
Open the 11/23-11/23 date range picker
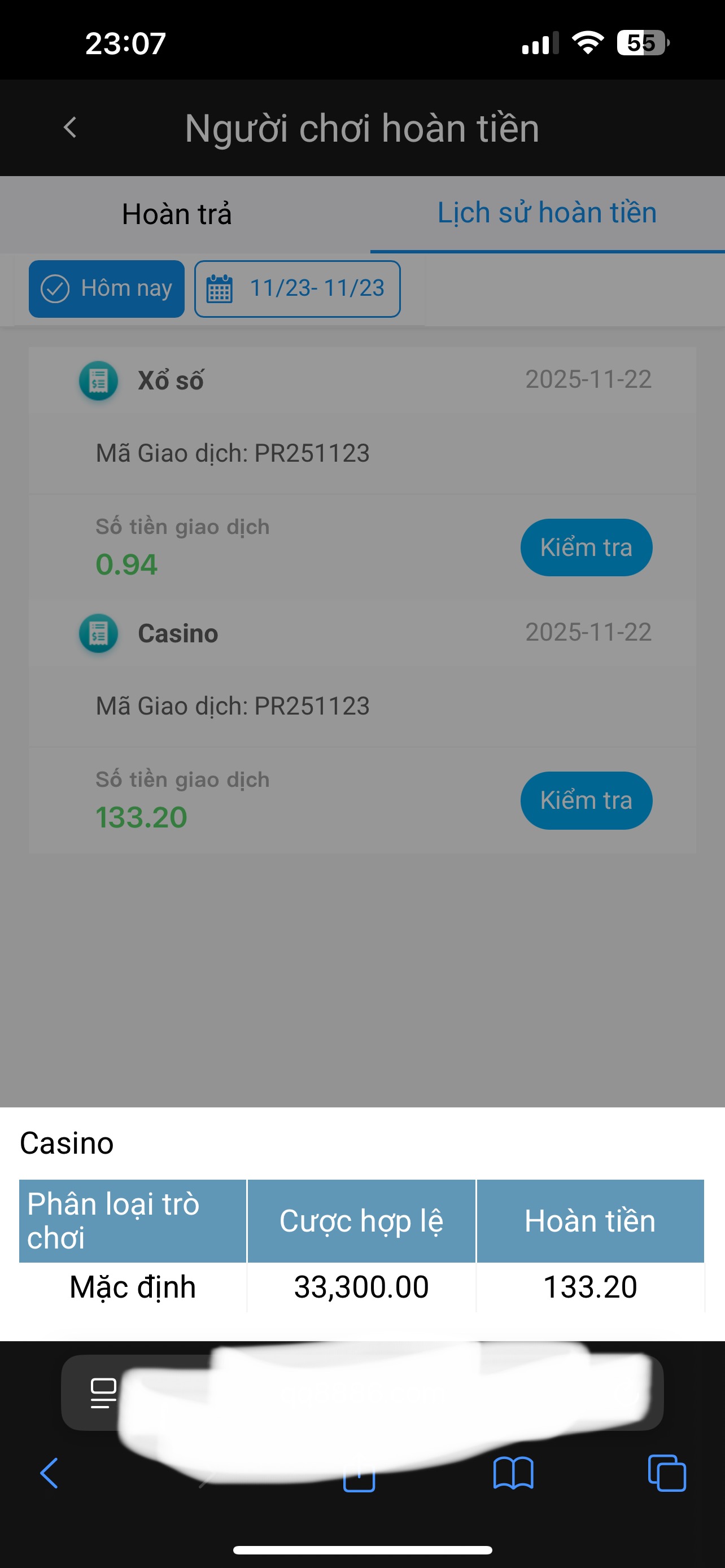297,288
